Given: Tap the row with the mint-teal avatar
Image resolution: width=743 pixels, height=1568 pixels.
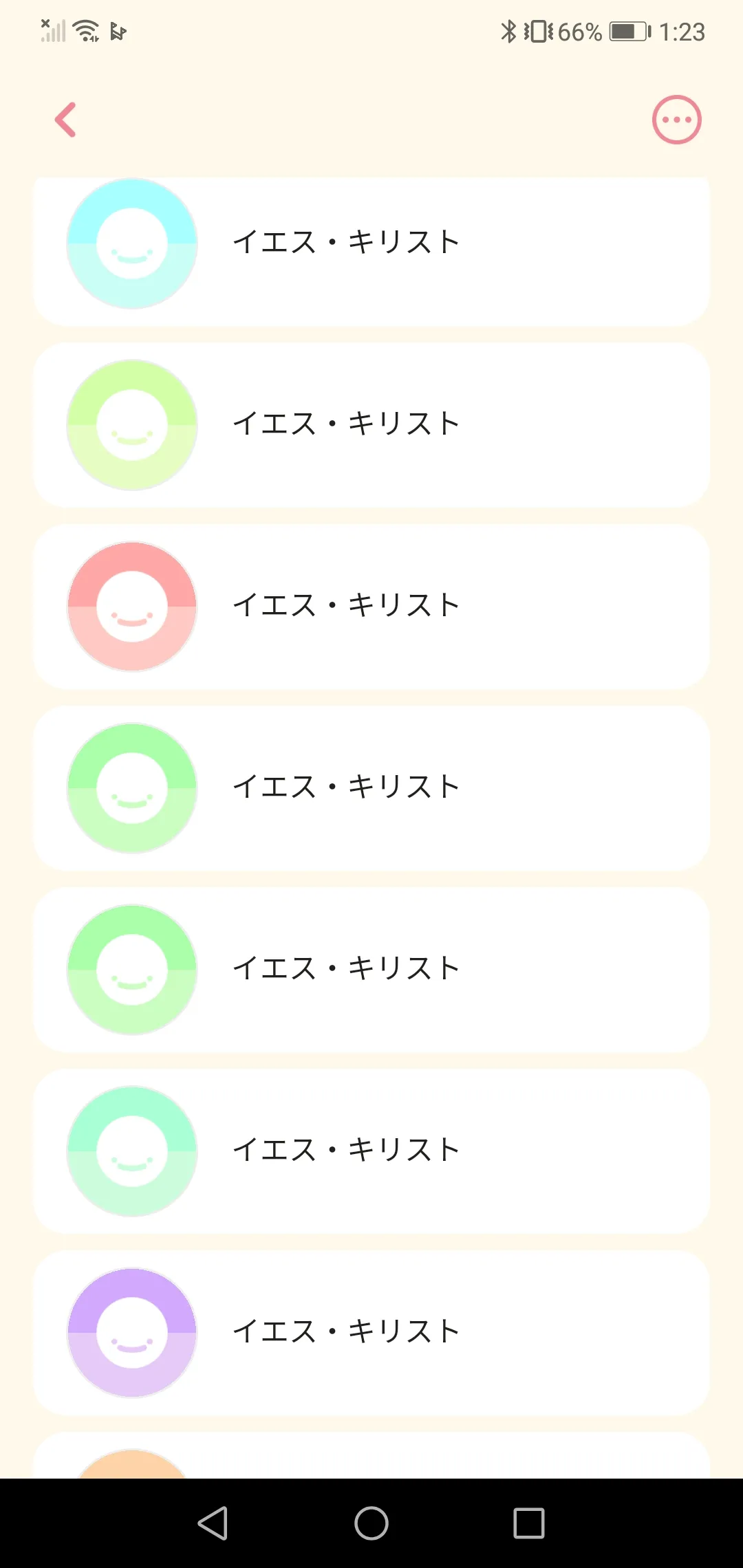Looking at the screenshot, I should pos(371,1151).
